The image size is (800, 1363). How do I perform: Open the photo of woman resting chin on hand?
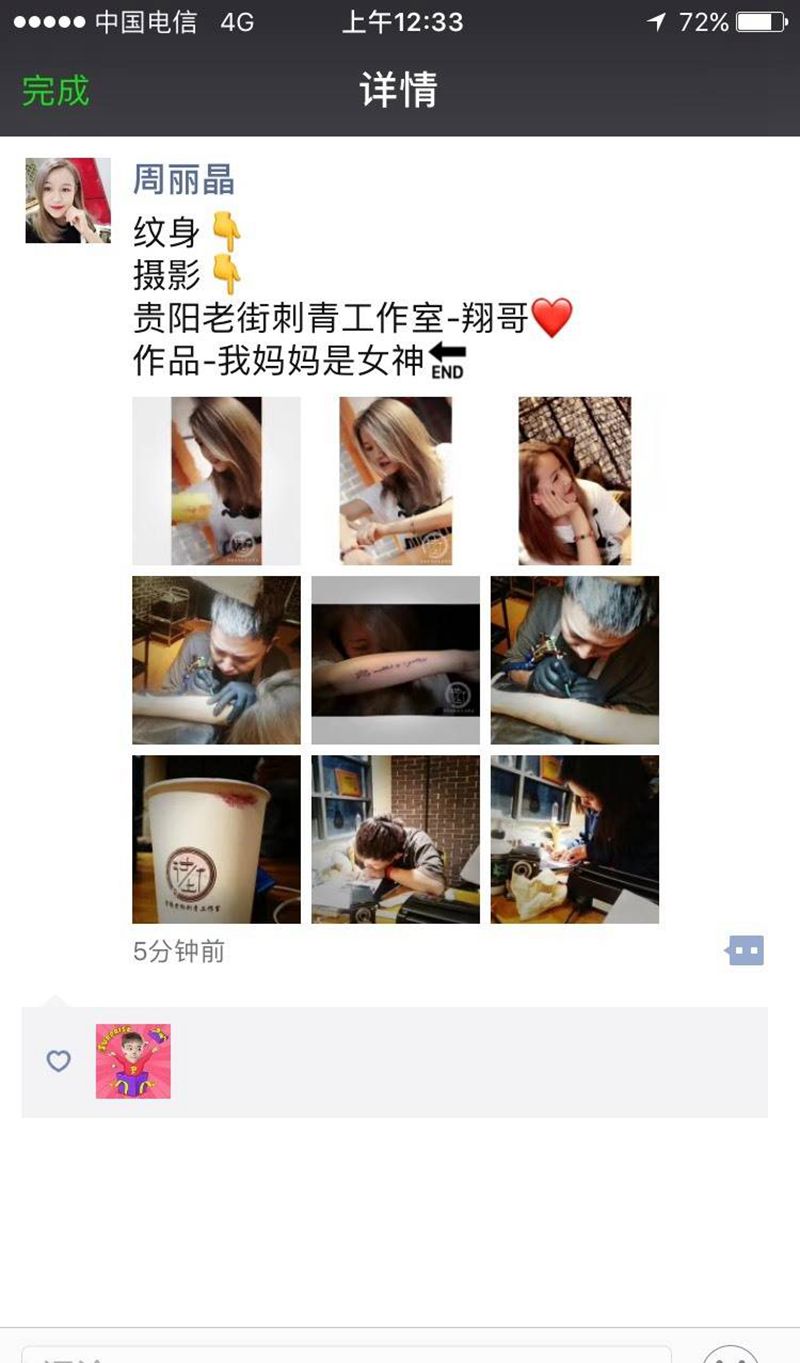point(574,481)
